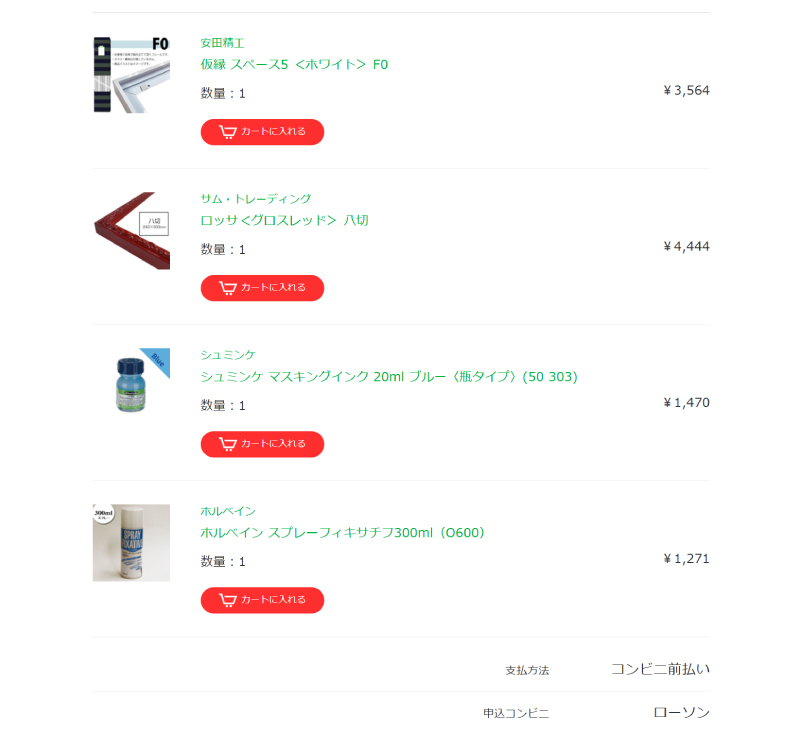Open 仮縁 スペース5 ホワイト F0 product link
800x731 pixels.
point(294,65)
